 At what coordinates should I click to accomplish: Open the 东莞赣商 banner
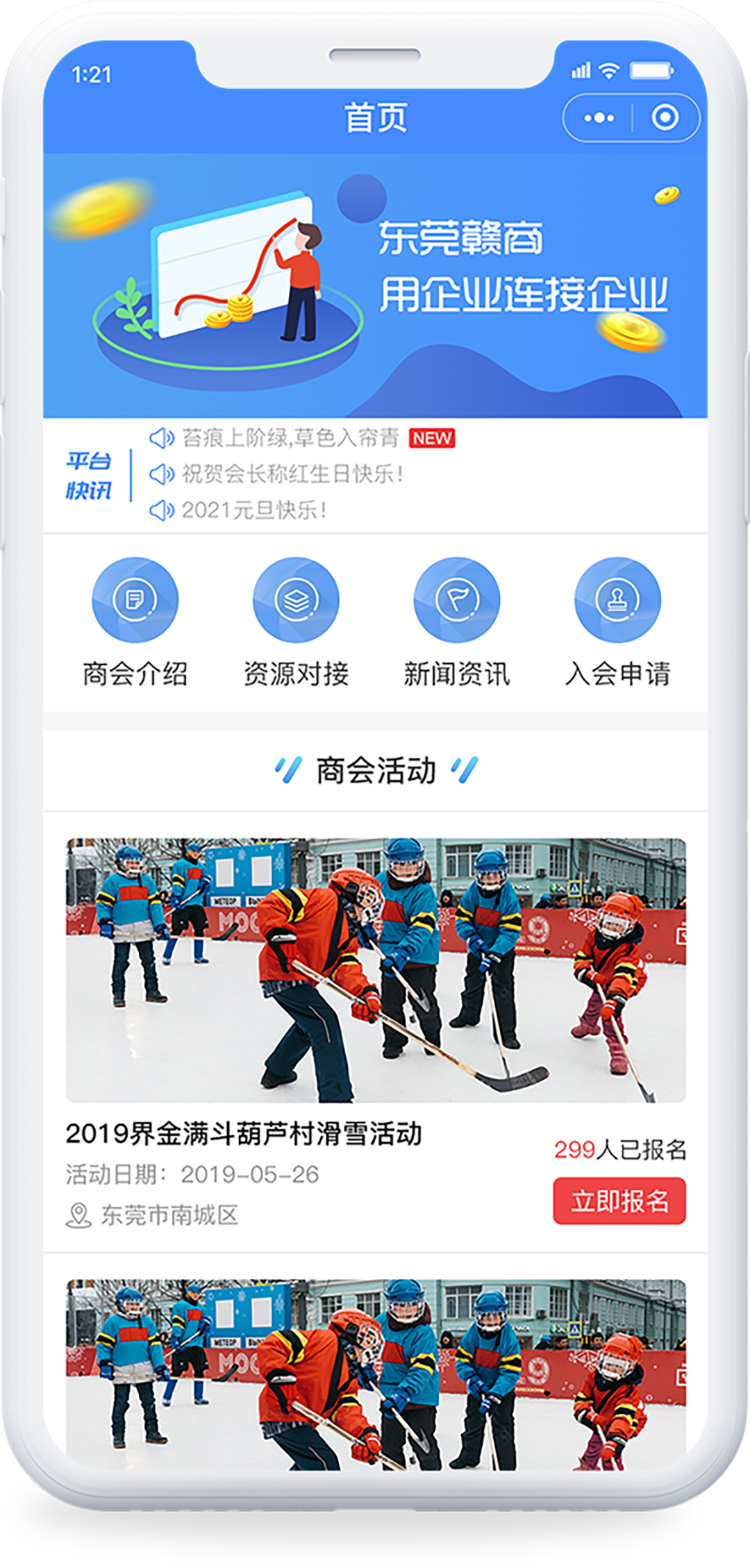(375, 285)
